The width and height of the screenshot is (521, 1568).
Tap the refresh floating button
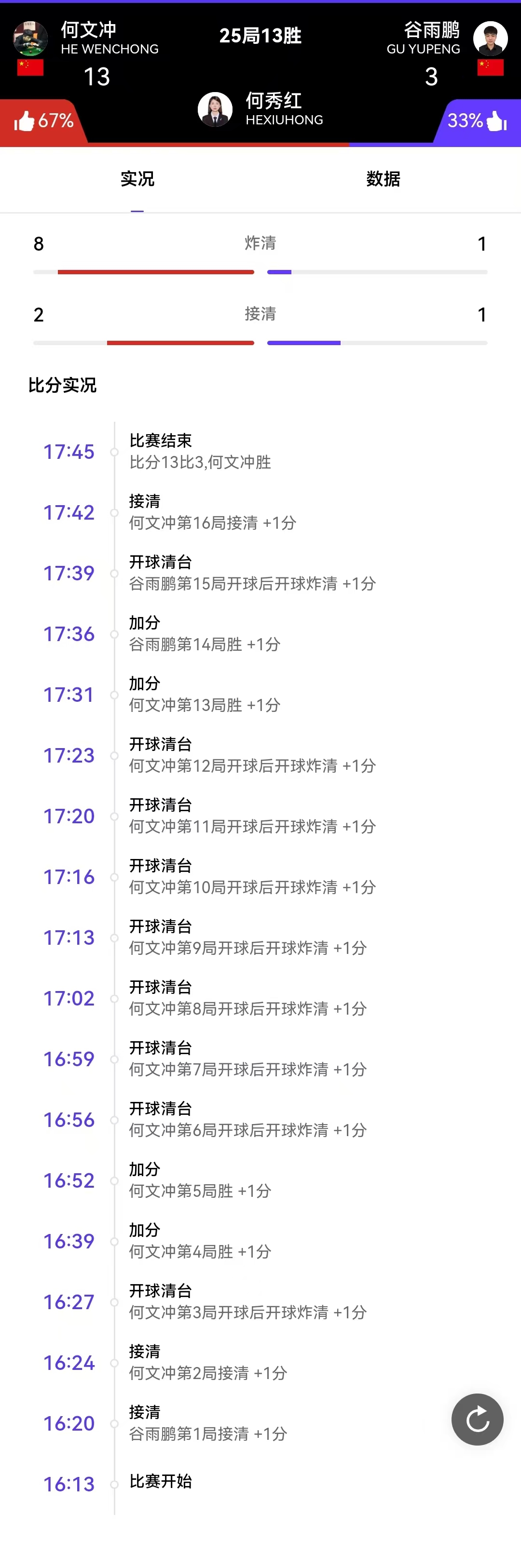477,1420
